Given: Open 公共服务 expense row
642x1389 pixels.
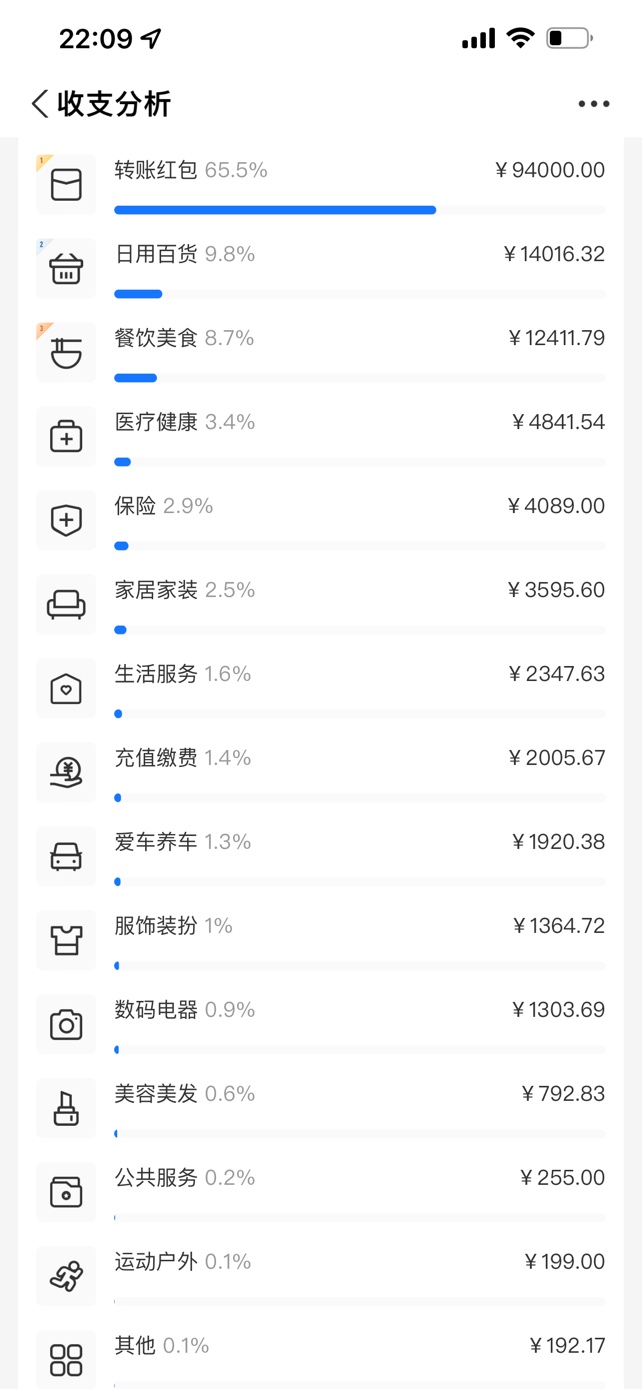Looking at the screenshot, I should point(321,1192).
